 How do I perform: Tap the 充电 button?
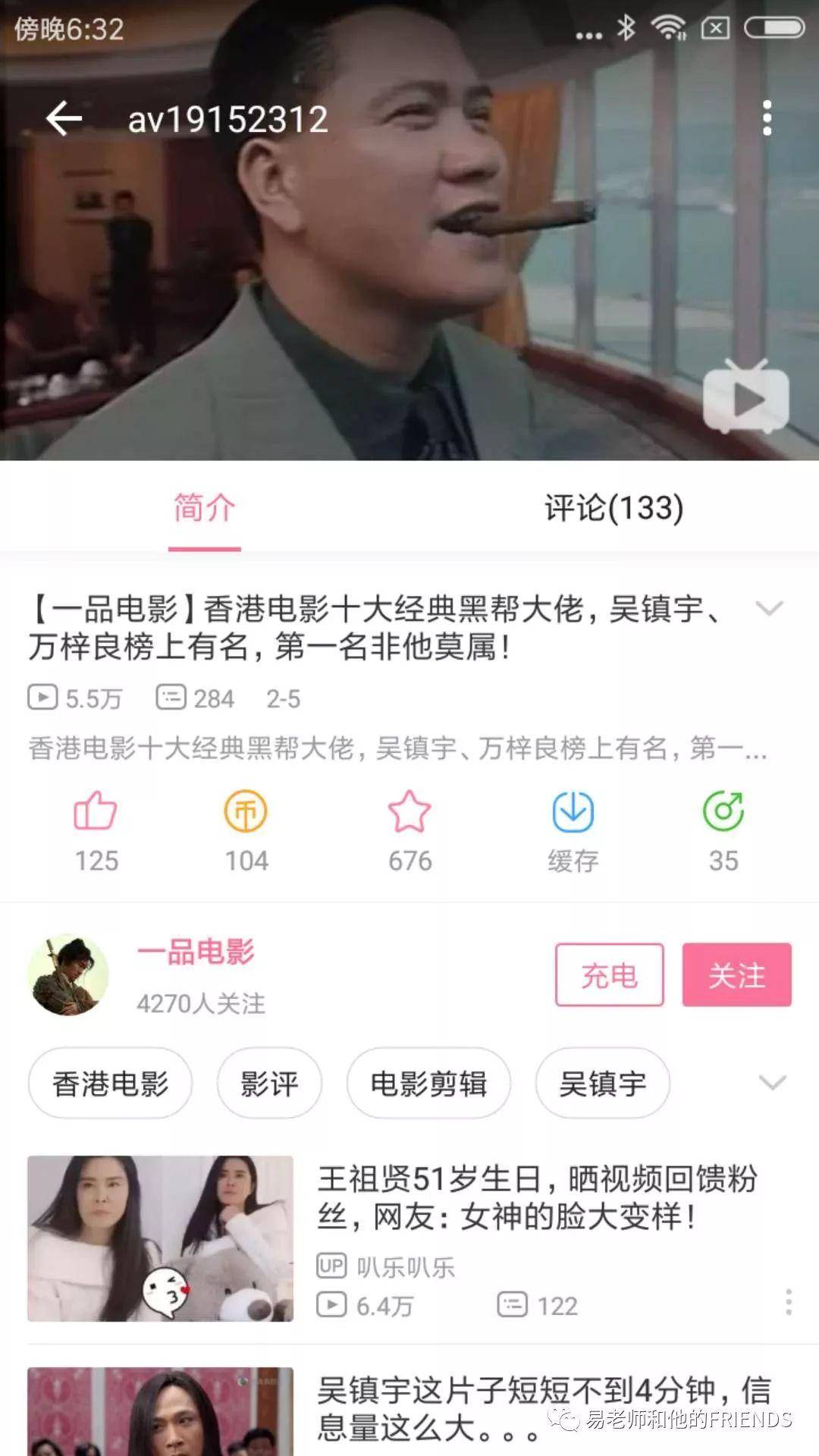(610, 975)
